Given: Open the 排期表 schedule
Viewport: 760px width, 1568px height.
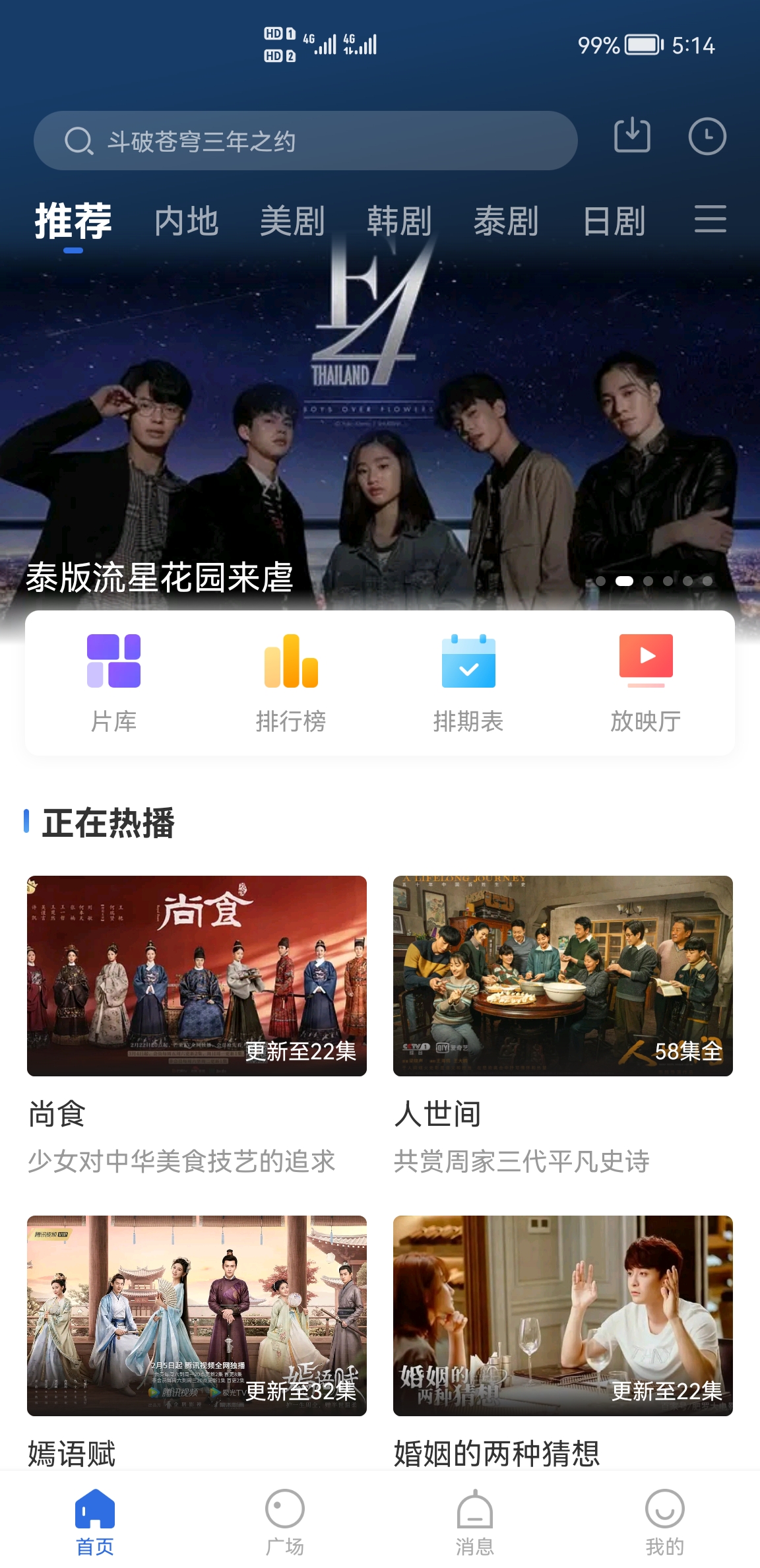Looking at the screenshot, I should point(468,683).
